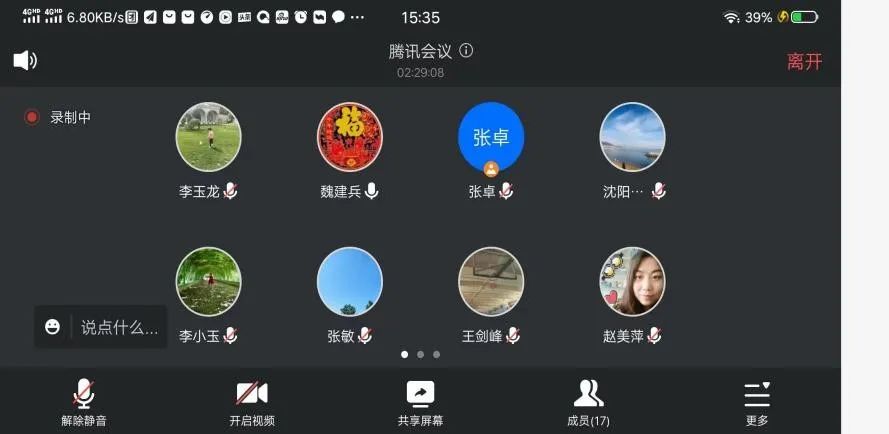Open the 更多 menu
889x434 pixels.
coord(757,402)
